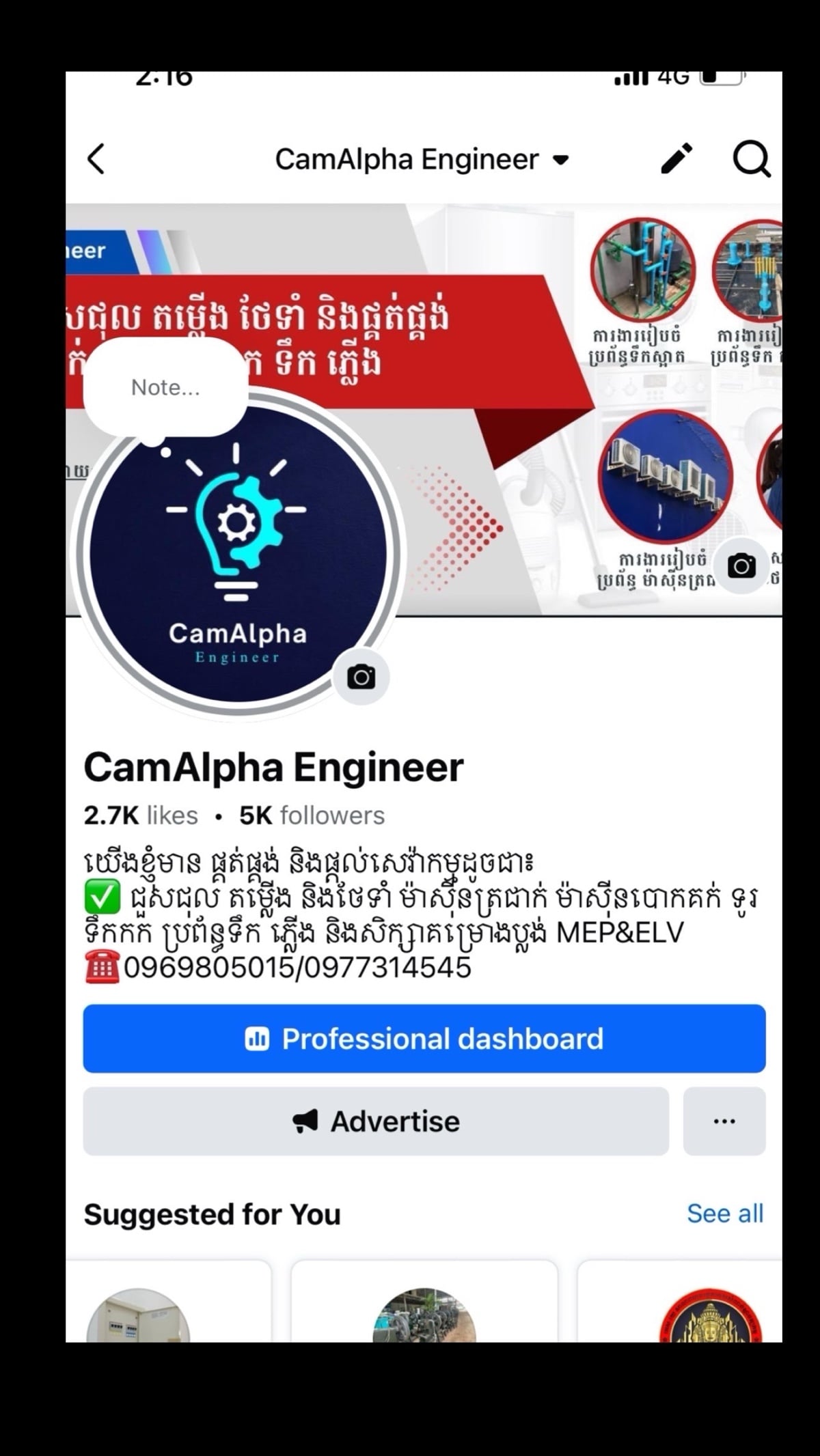Open the Professional dashboard

(x=424, y=1039)
